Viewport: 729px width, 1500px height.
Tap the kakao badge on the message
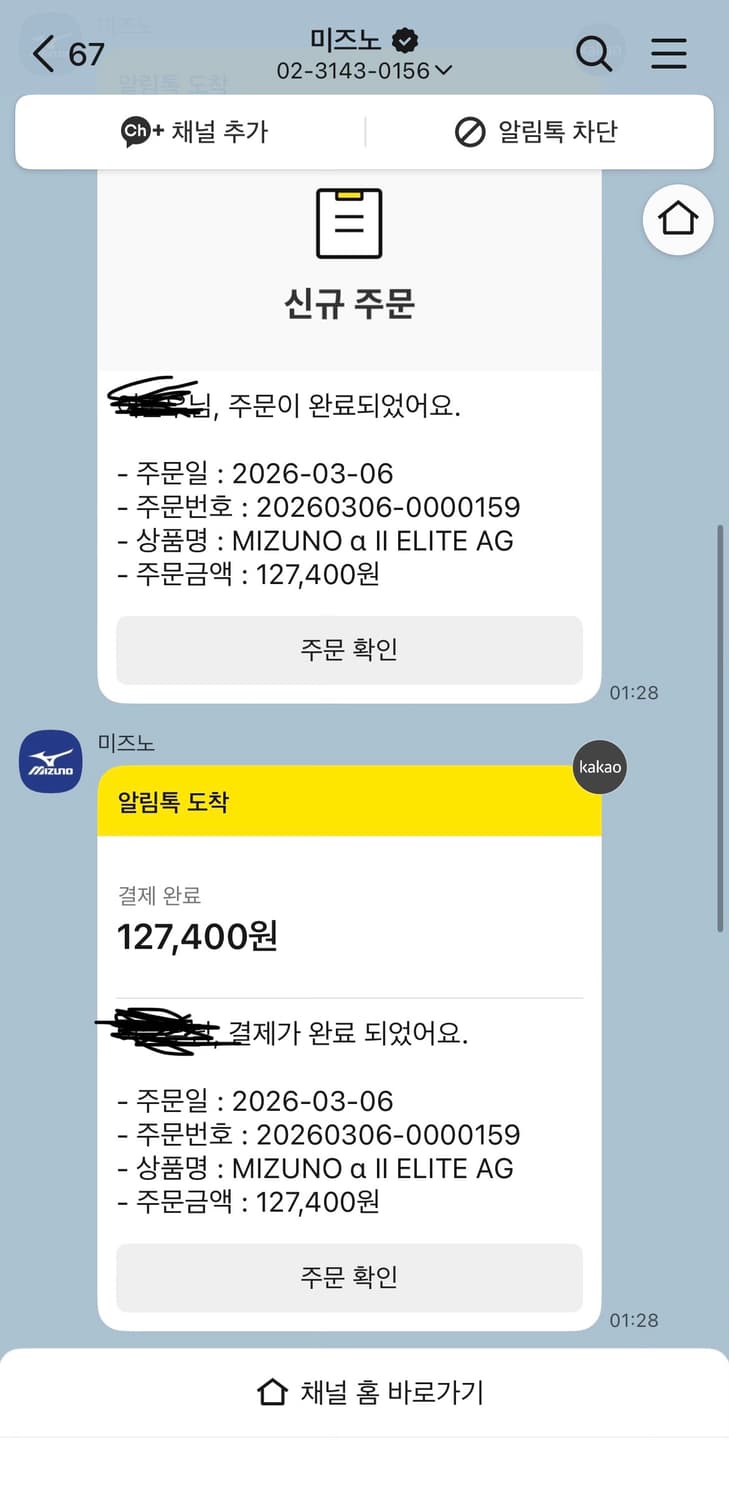tap(599, 767)
